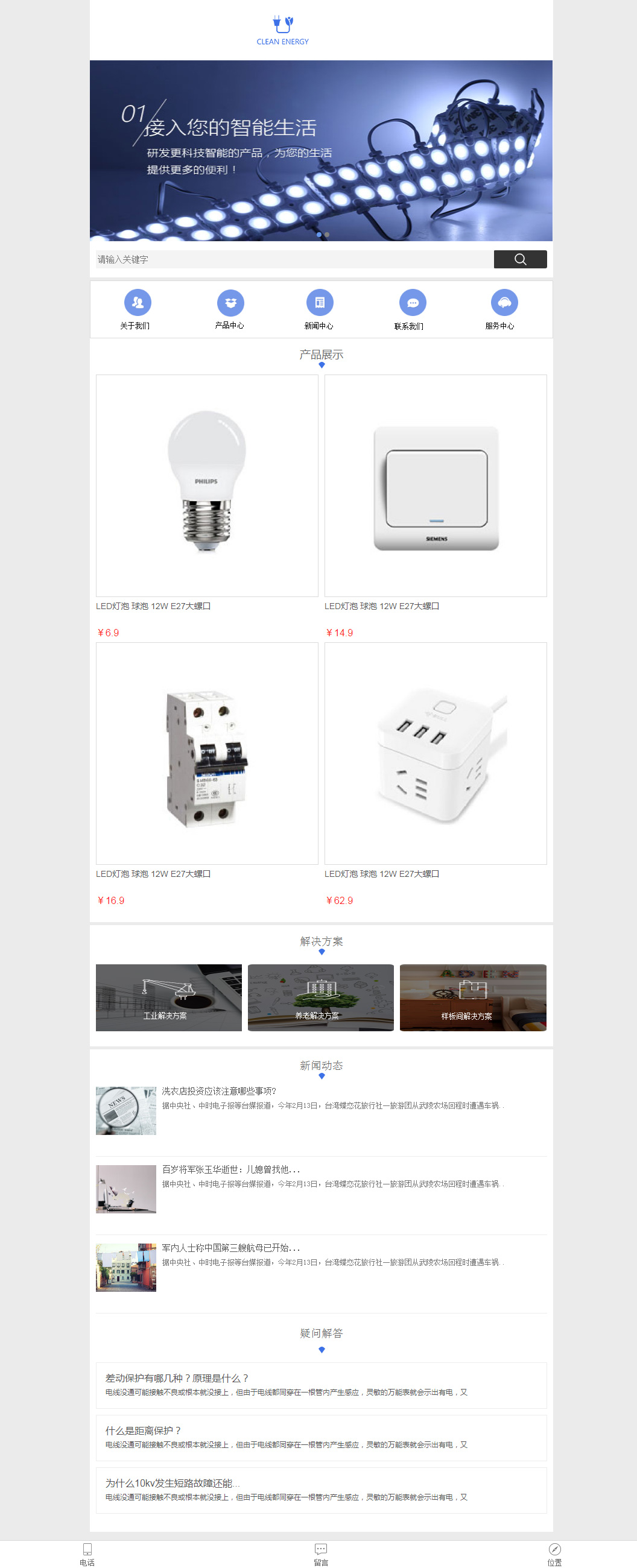Viewport: 637px width, 1568px height.
Task: Open news about 百岁将军张玉华逝世
Action: (231, 1169)
